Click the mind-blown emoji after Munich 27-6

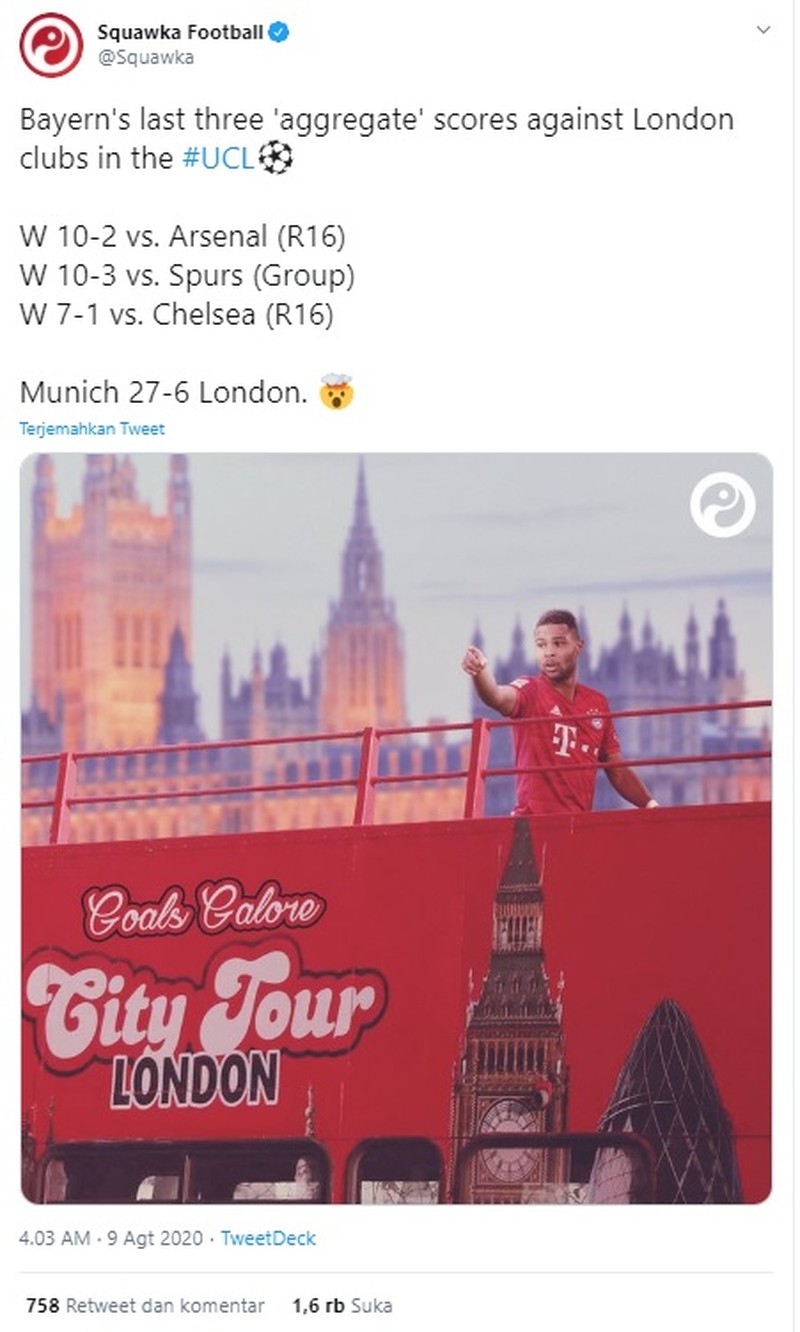point(338,391)
